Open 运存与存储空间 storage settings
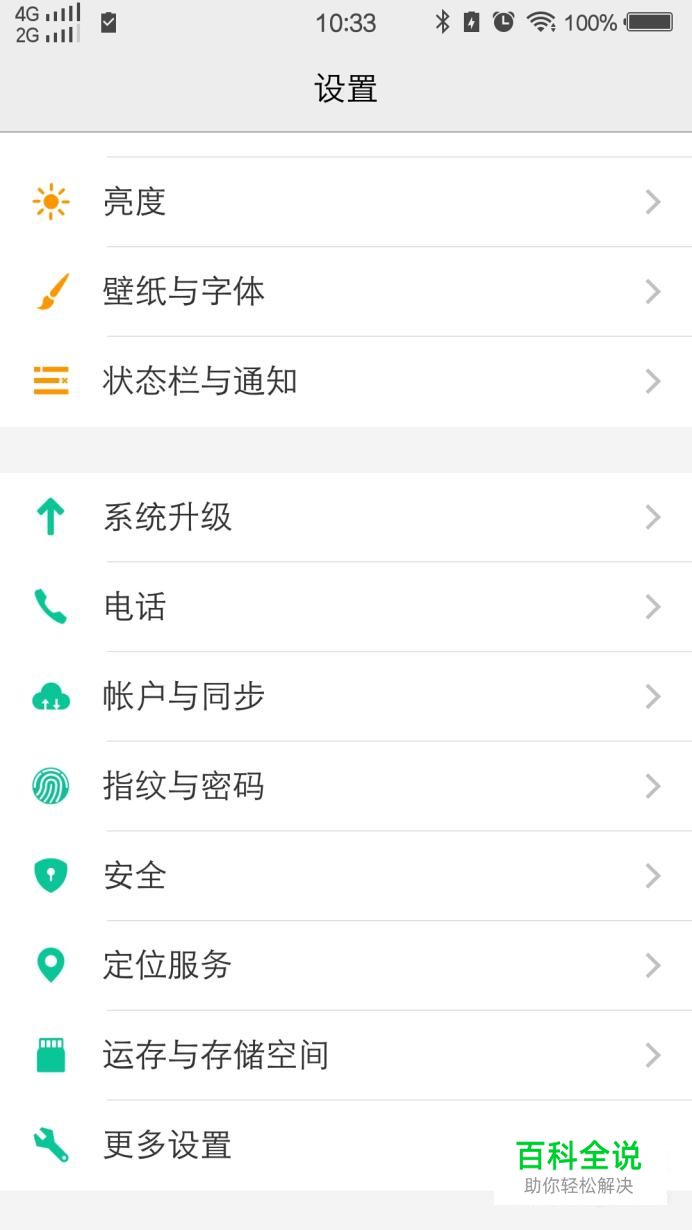This screenshot has height=1230, width=692. (x=346, y=1055)
